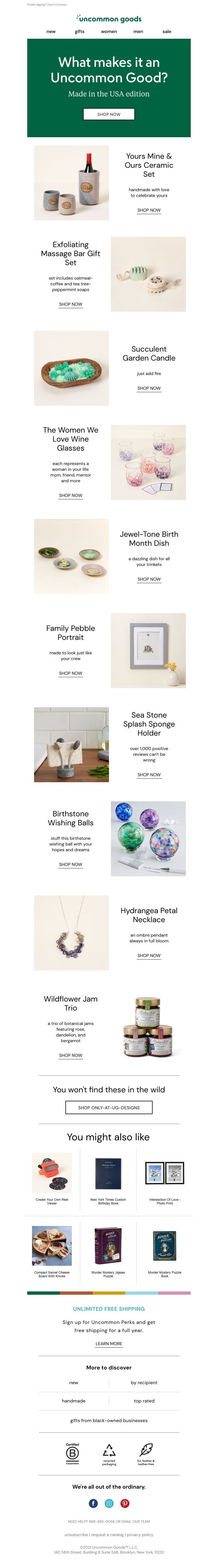Open the women navigation link

(108, 31)
